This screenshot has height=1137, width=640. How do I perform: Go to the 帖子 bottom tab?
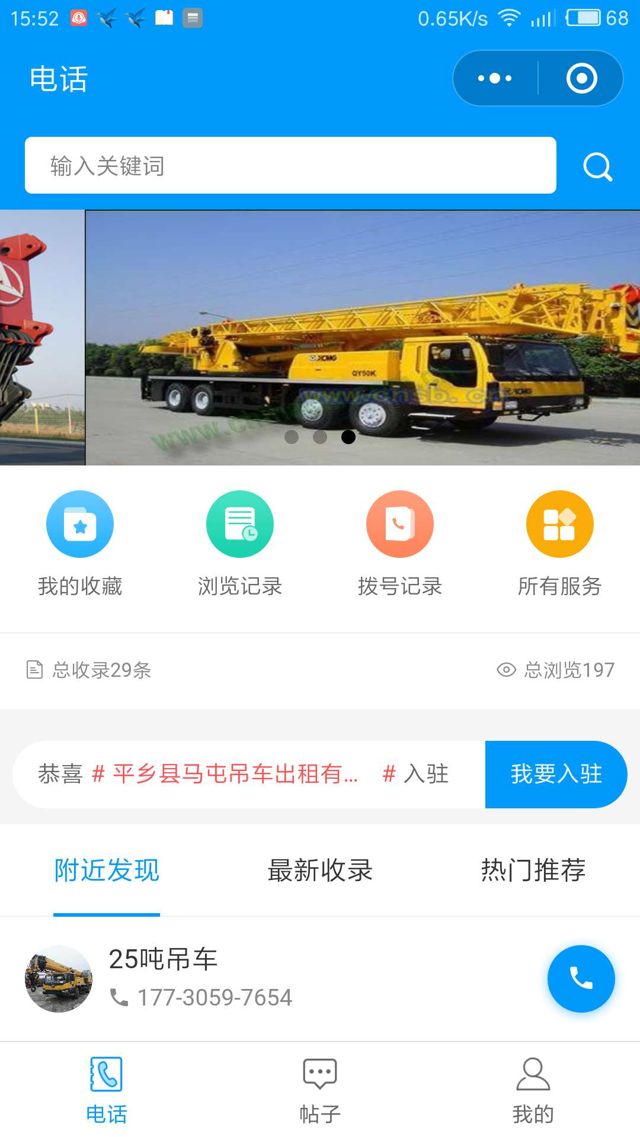pyautogui.click(x=320, y=1090)
